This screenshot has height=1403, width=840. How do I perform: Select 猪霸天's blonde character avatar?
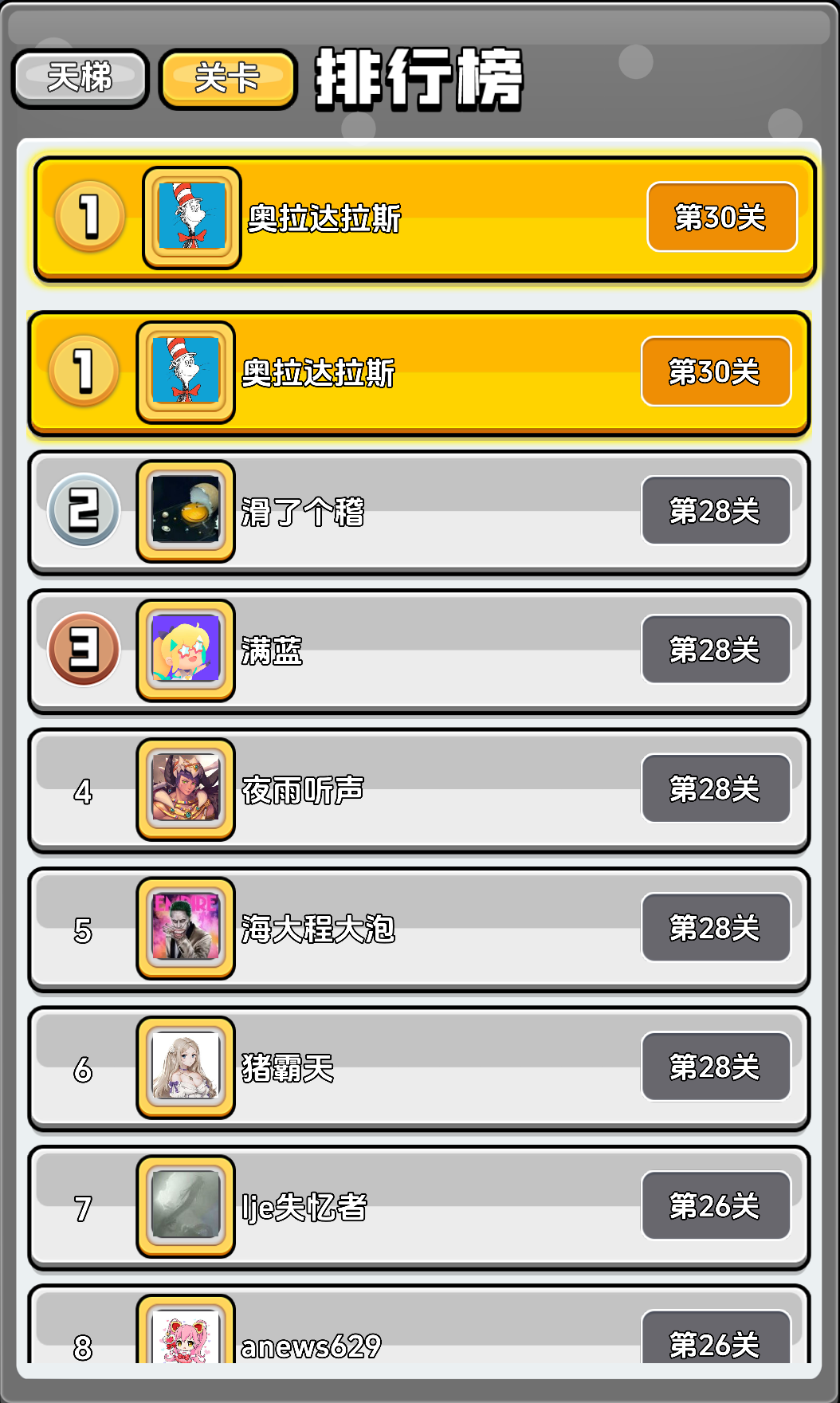186,1066
